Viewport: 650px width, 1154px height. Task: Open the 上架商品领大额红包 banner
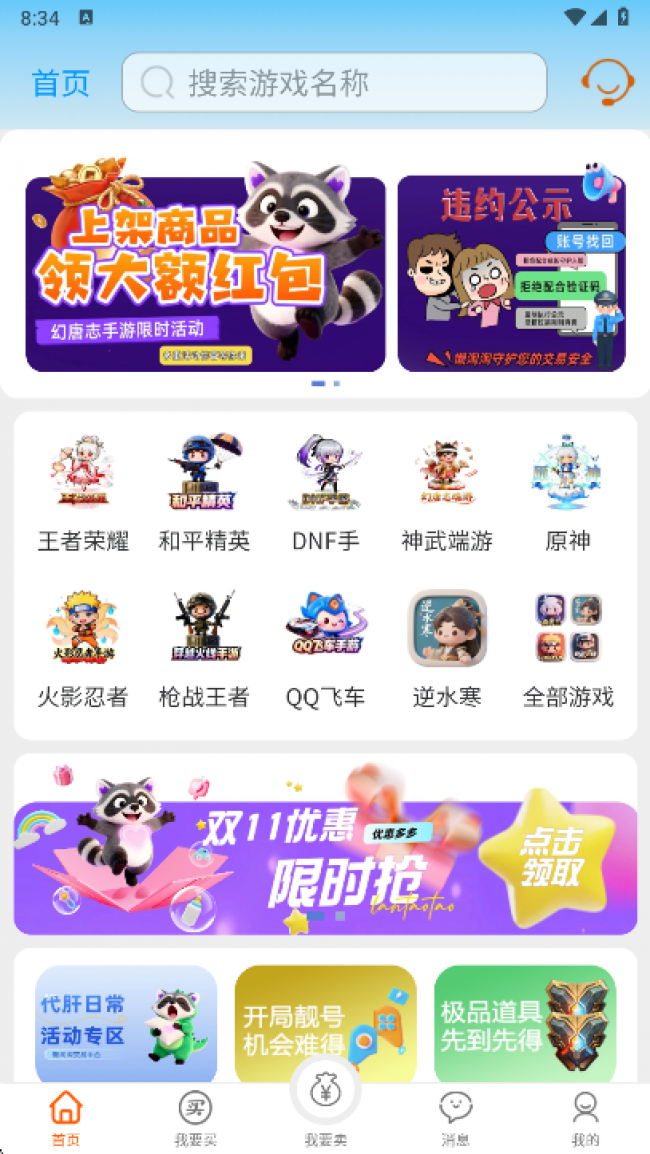pyautogui.click(x=205, y=273)
